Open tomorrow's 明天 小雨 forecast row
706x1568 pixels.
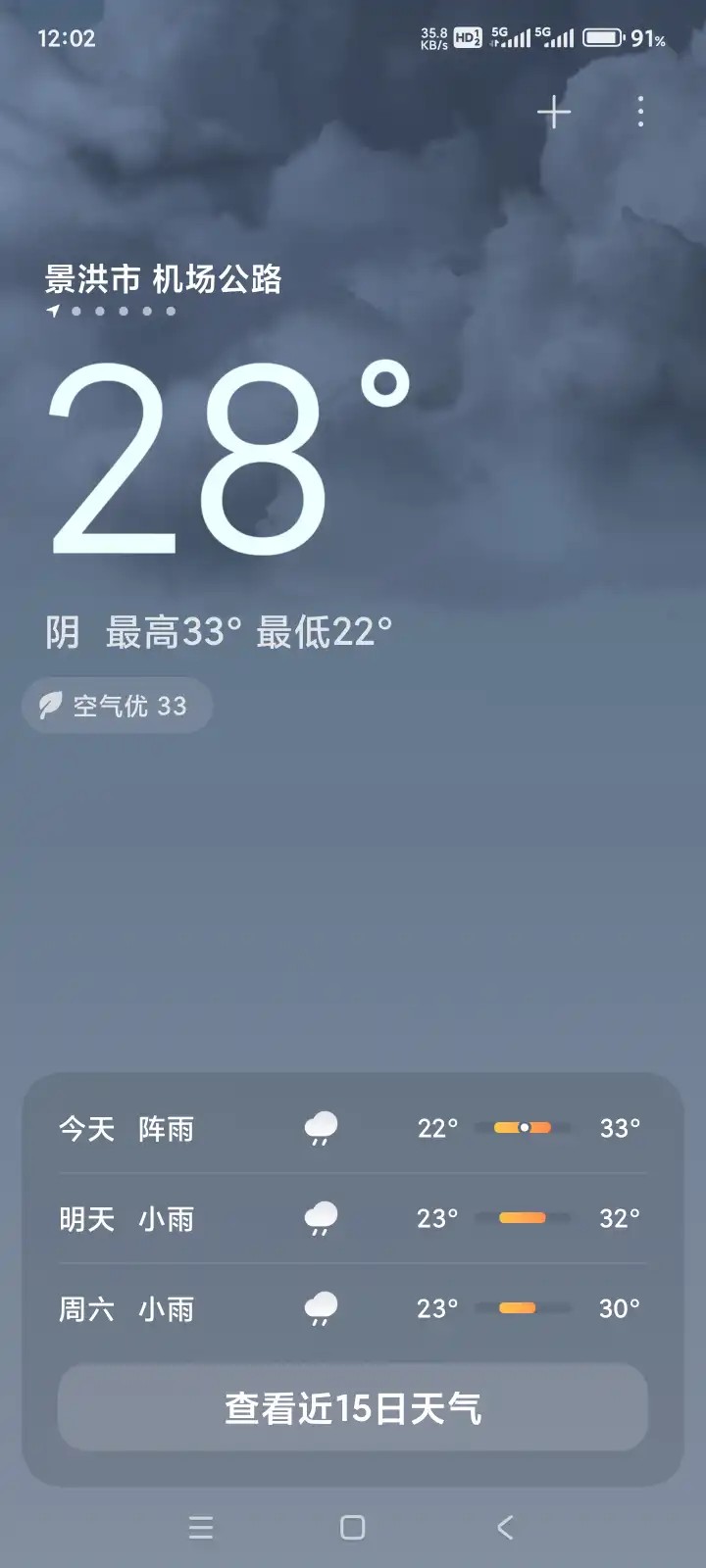[x=351, y=1218]
